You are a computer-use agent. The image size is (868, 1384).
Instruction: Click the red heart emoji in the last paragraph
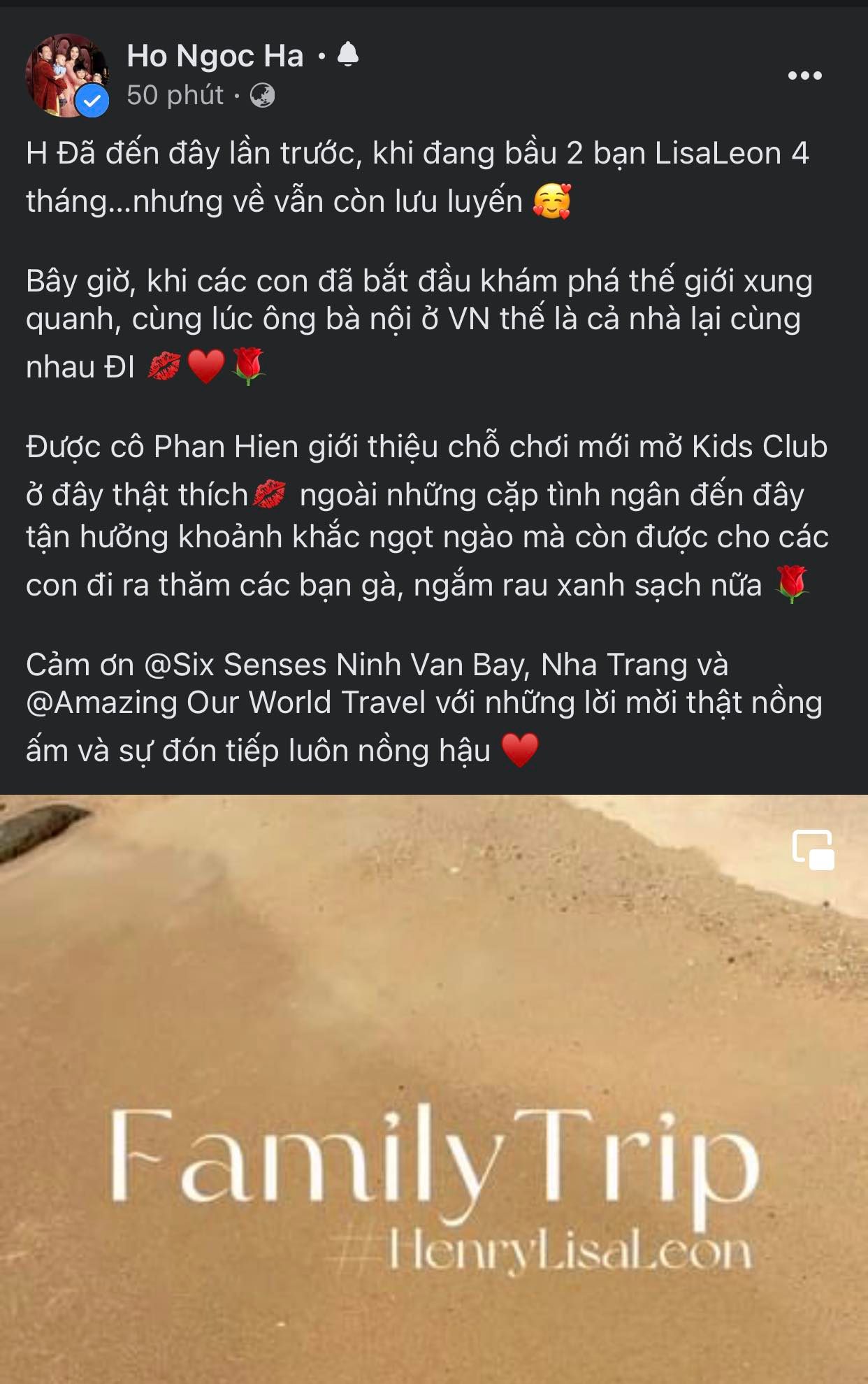(521, 751)
